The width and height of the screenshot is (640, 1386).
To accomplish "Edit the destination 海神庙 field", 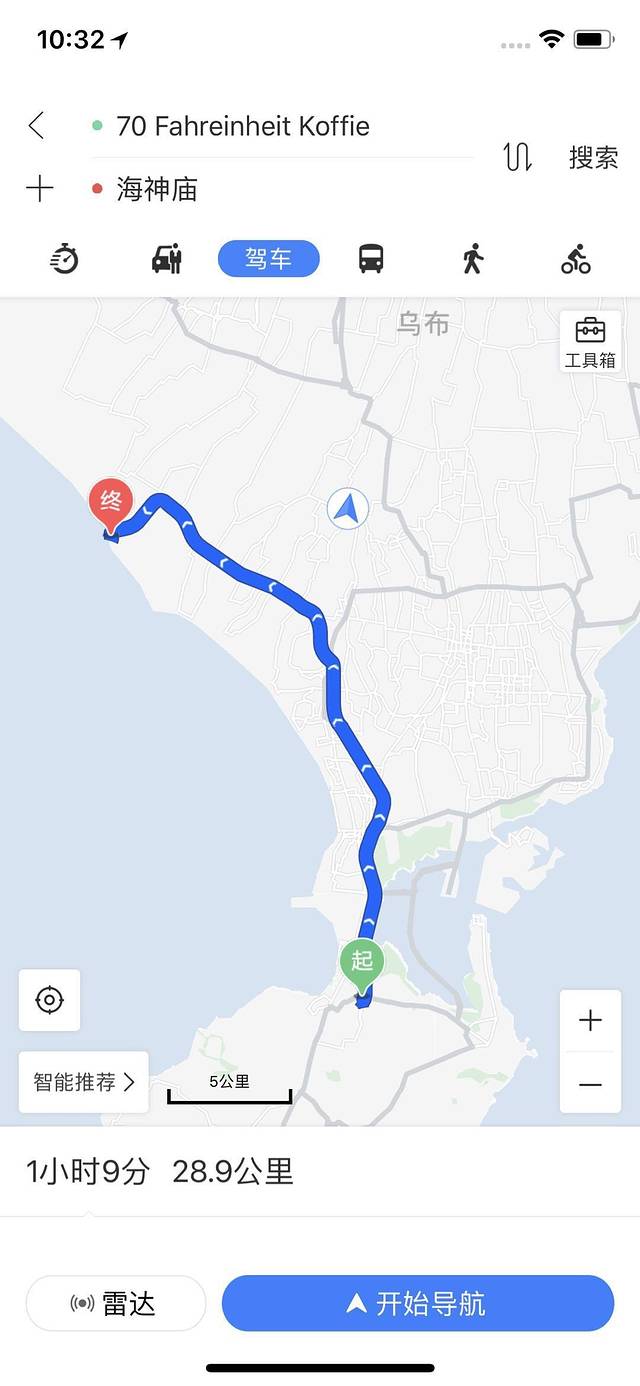I will [x=157, y=189].
